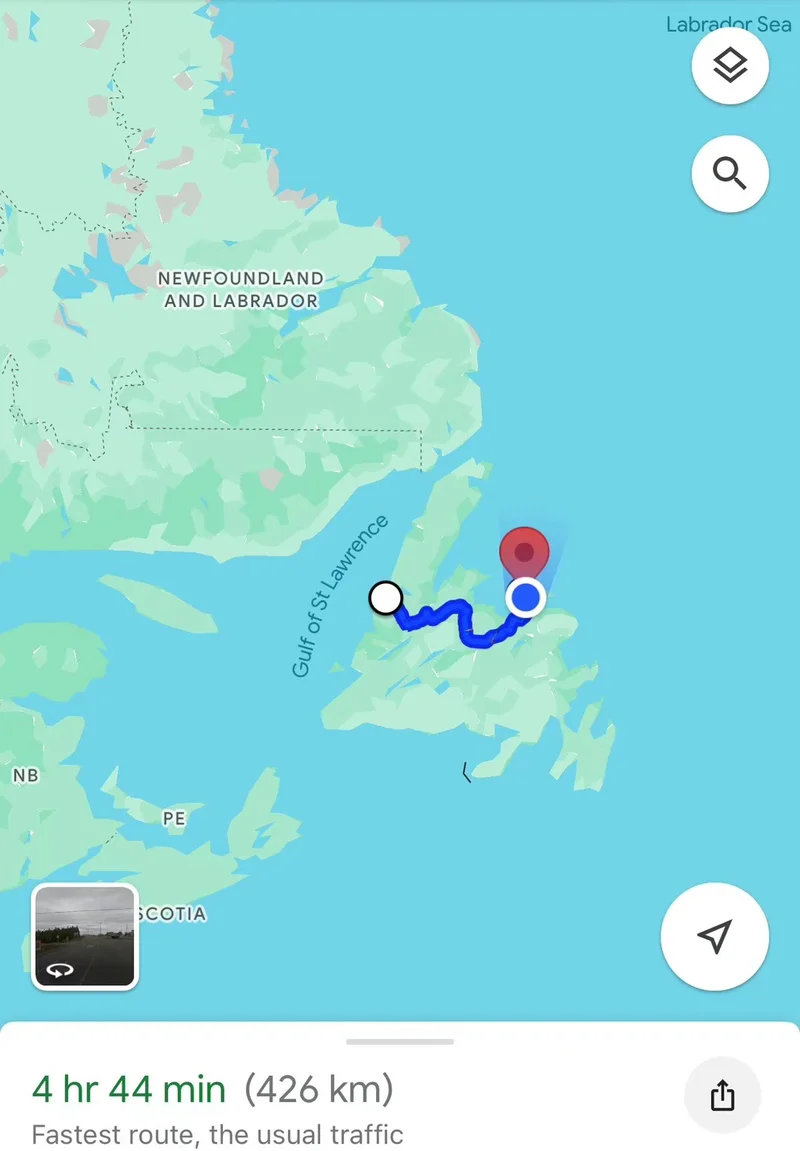Search along the route
The width and height of the screenshot is (800, 1151).
[x=730, y=175]
